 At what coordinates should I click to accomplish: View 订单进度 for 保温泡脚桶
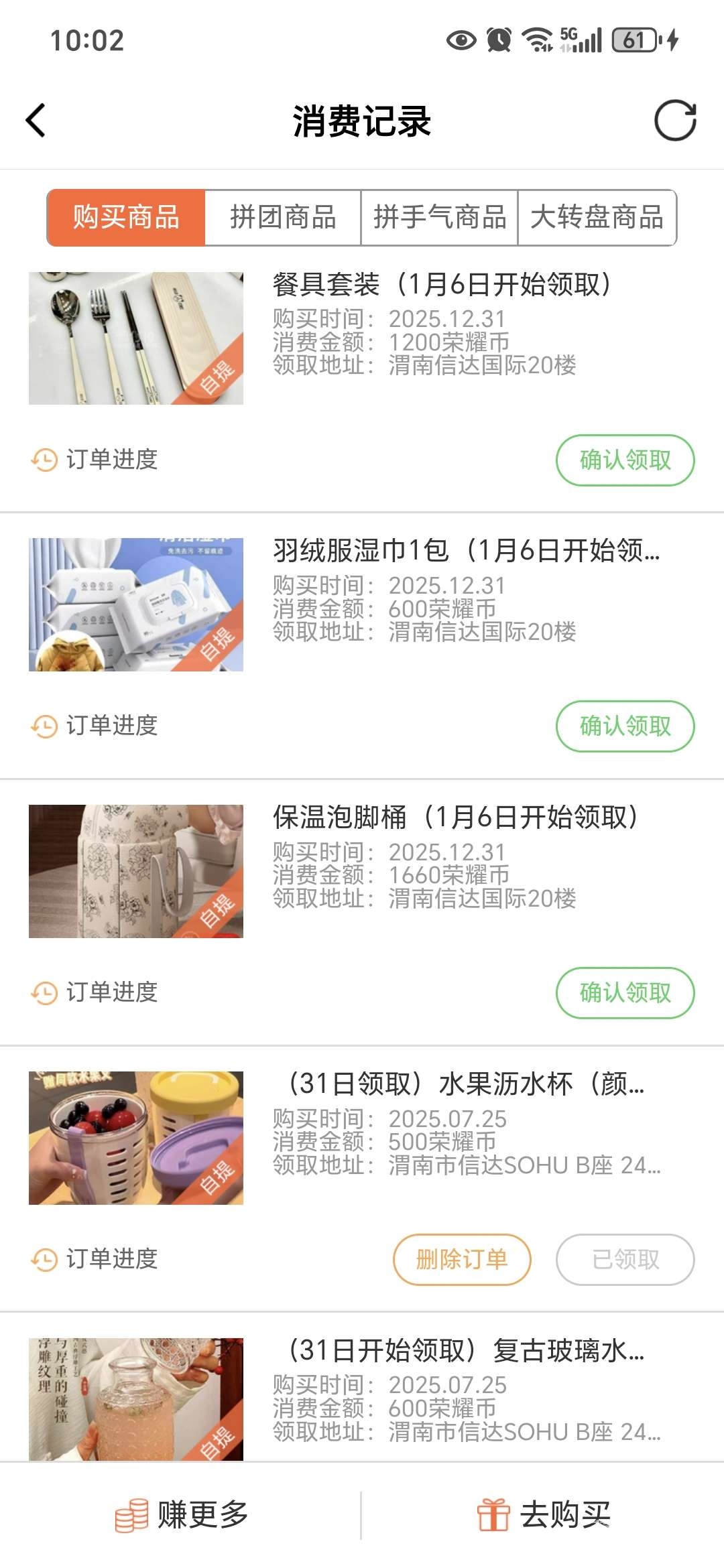tap(95, 992)
